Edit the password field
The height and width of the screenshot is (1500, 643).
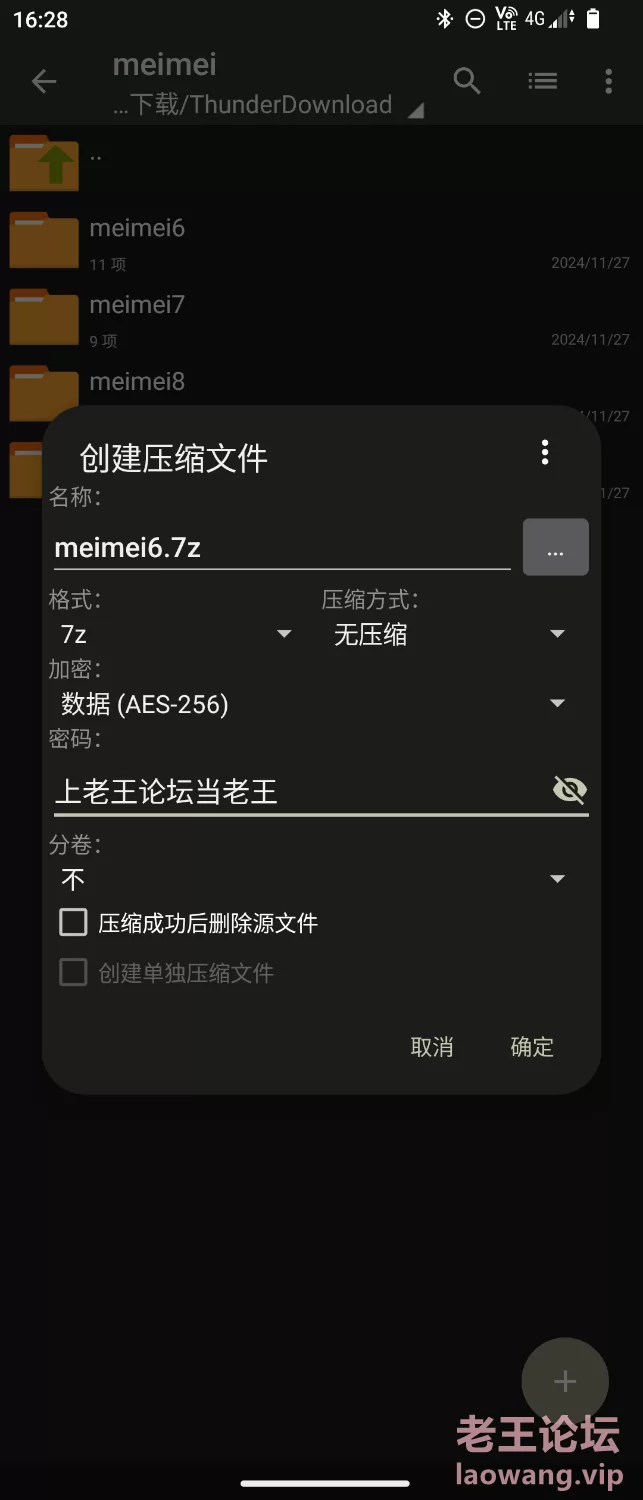(x=295, y=792)
